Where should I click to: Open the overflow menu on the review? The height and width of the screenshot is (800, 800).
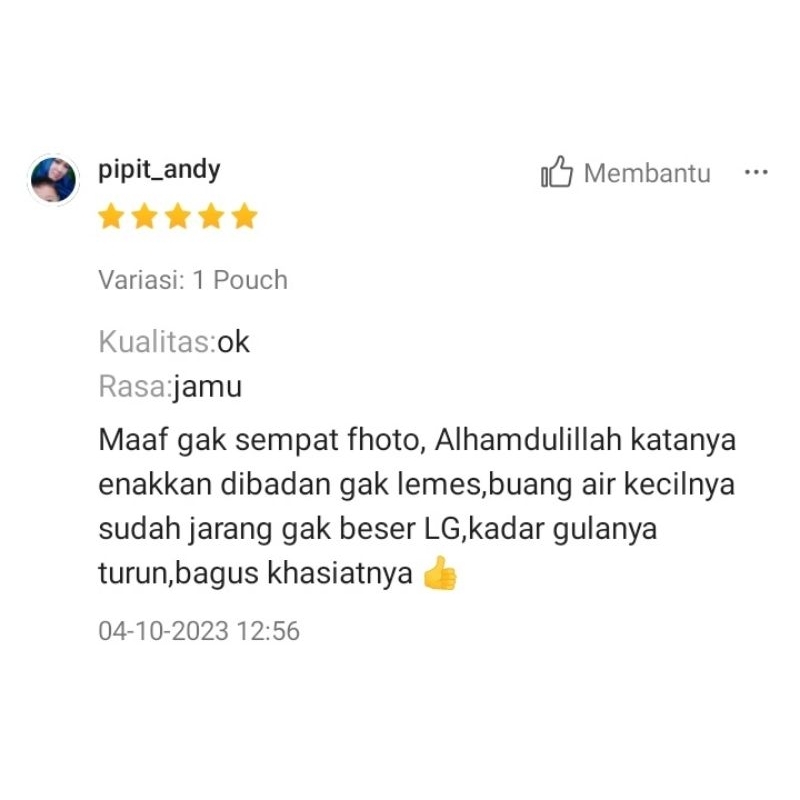pyautogui.click(x=755, y=173)
